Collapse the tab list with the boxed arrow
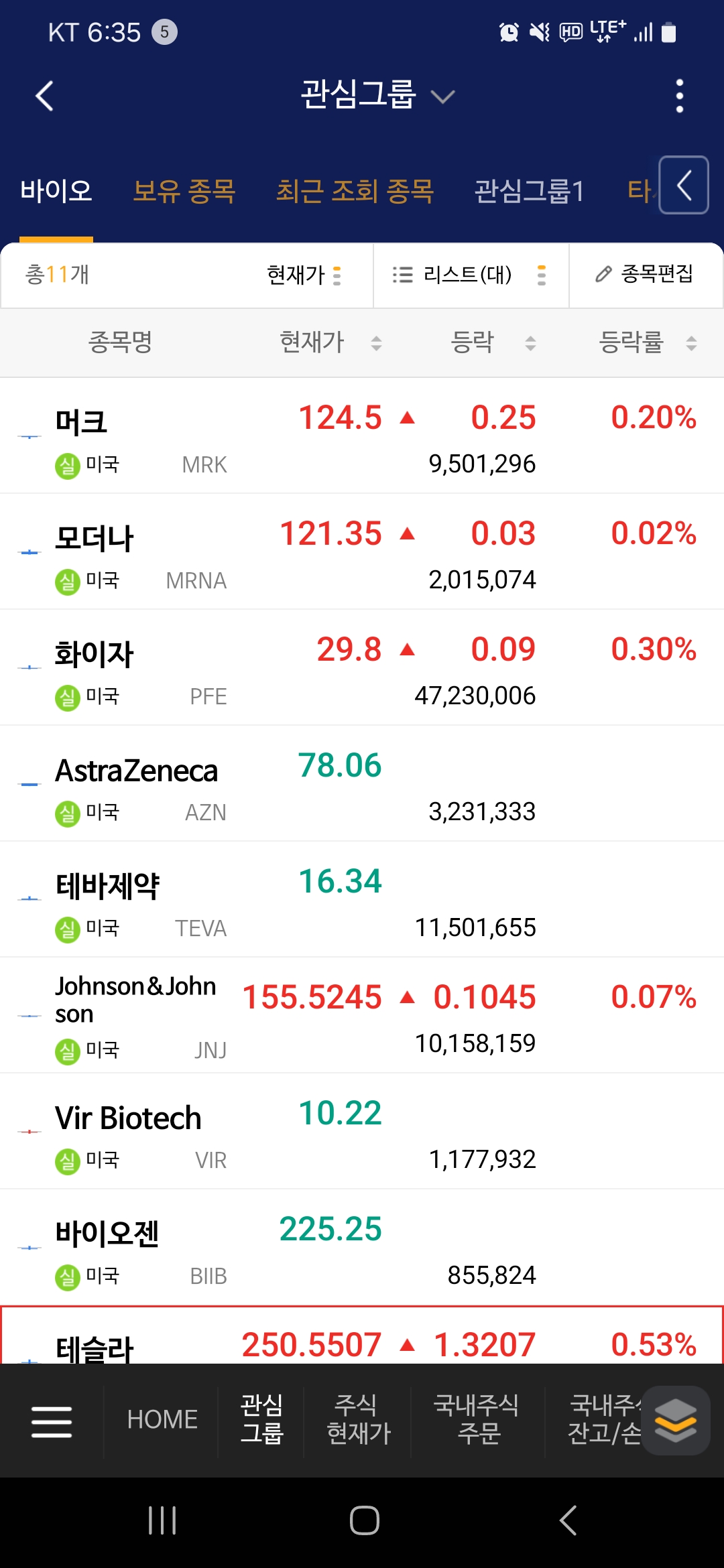This screenshot has width=724, height=1568. (x=684, y=185)
